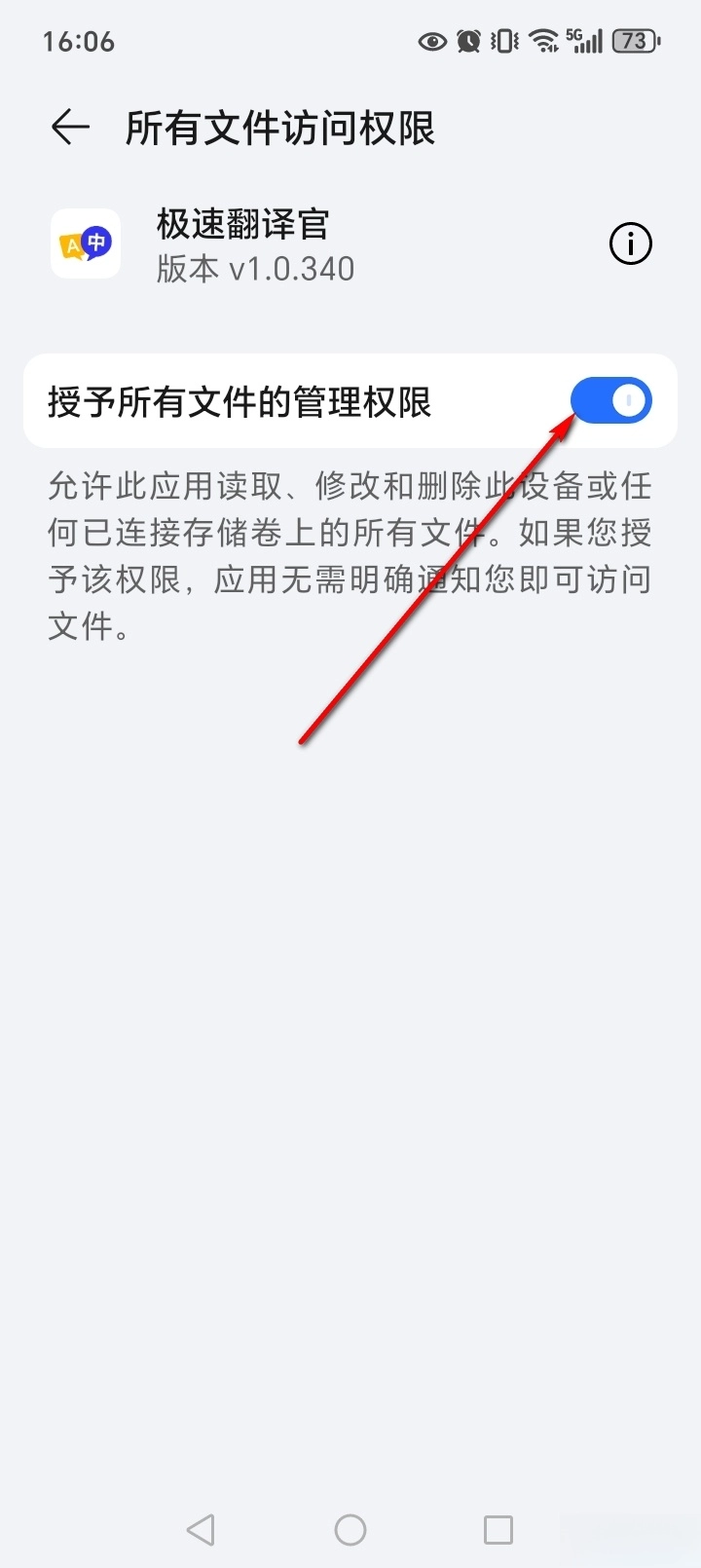This screenshot has width=701, height=1568.
Task: Go to the home screen
Action: pyautogui.click(x=350, y=1529)
